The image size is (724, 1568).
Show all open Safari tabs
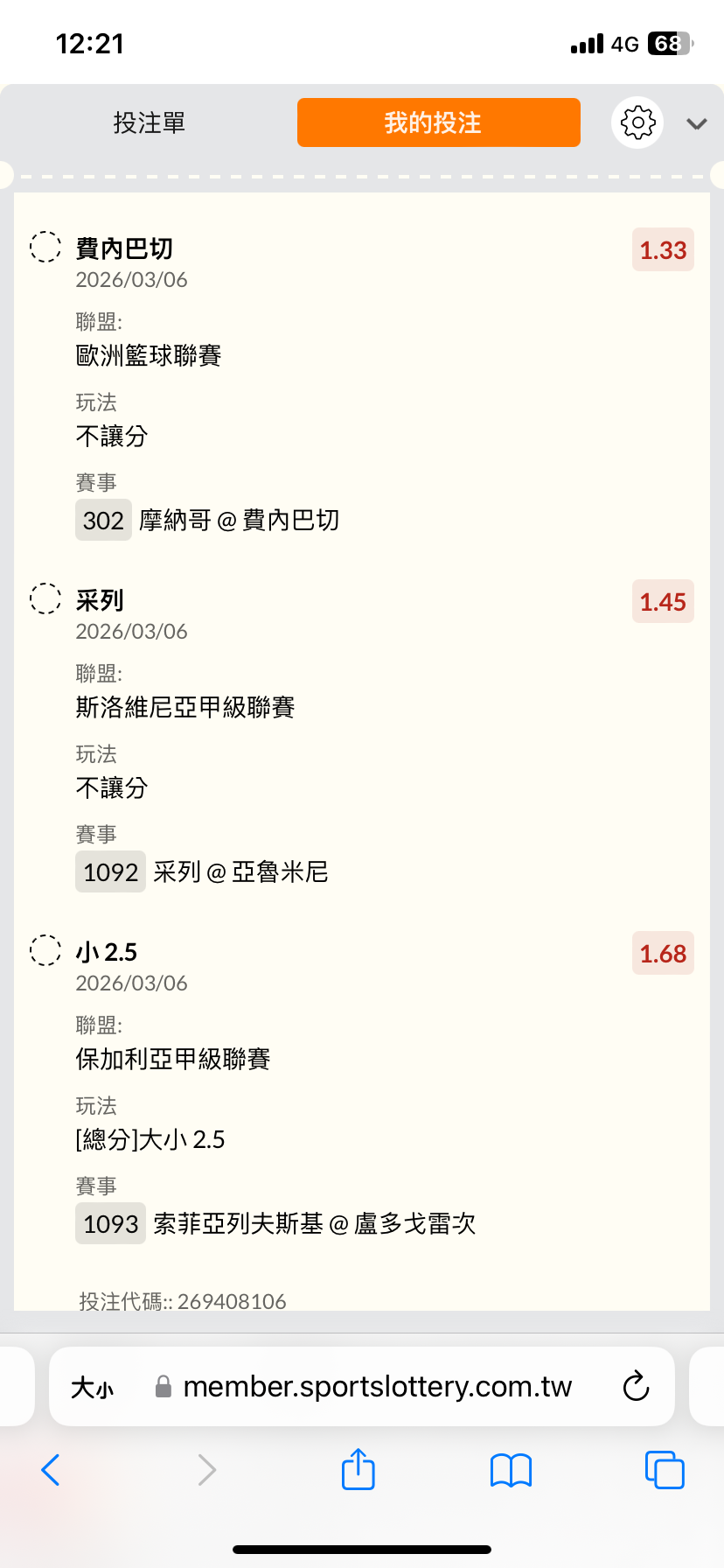click(x=665, y=1470)
